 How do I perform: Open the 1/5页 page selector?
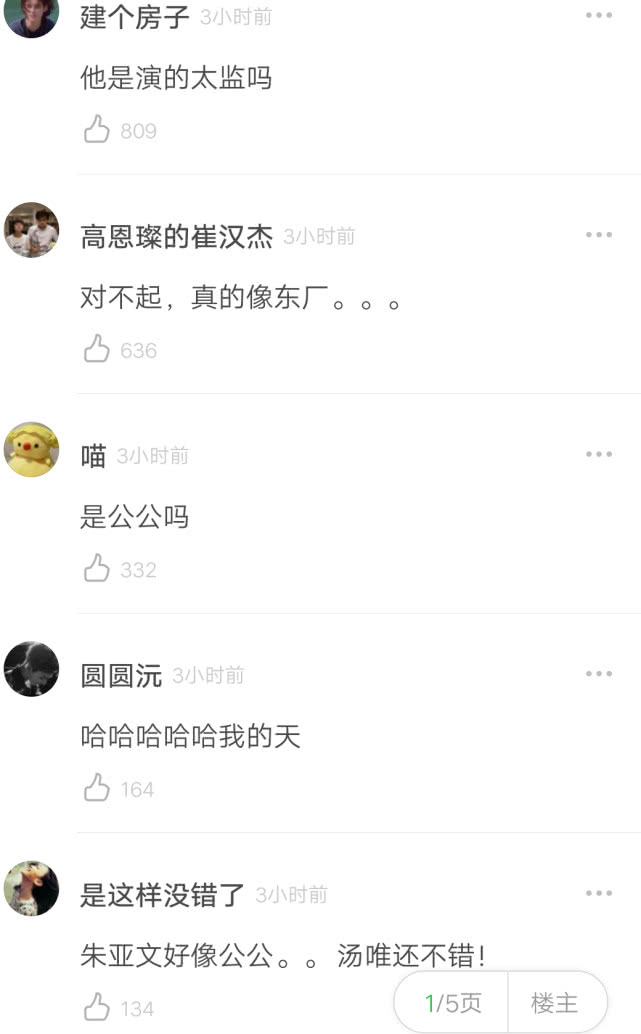[452, 1003]
